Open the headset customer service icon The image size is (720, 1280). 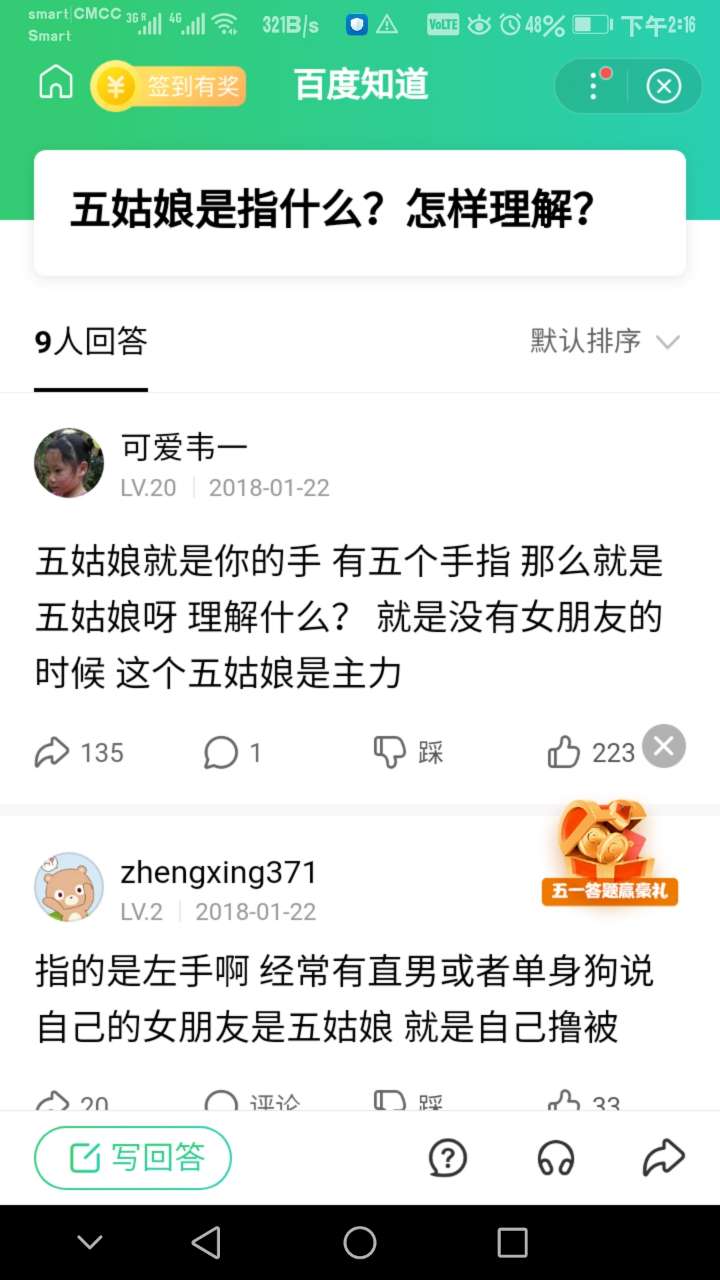555,1158
